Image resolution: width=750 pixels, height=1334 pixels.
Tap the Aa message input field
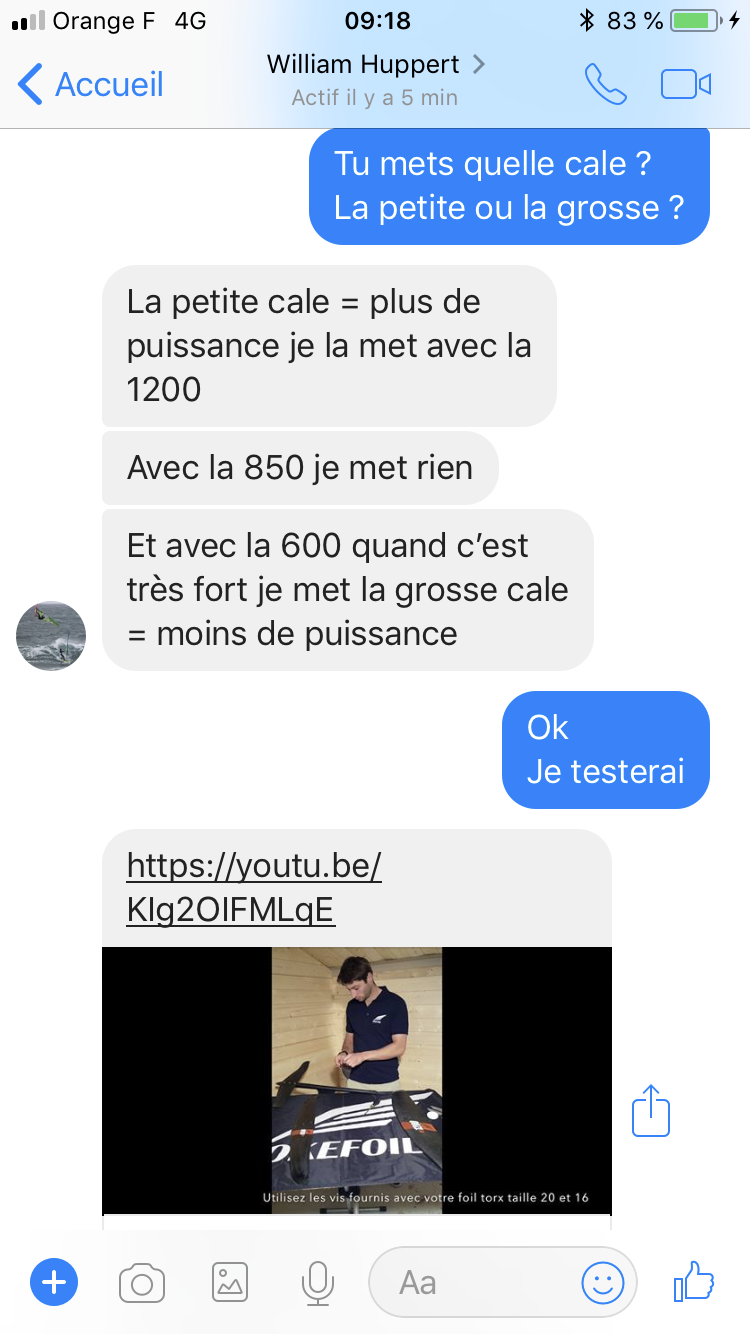470,1282
